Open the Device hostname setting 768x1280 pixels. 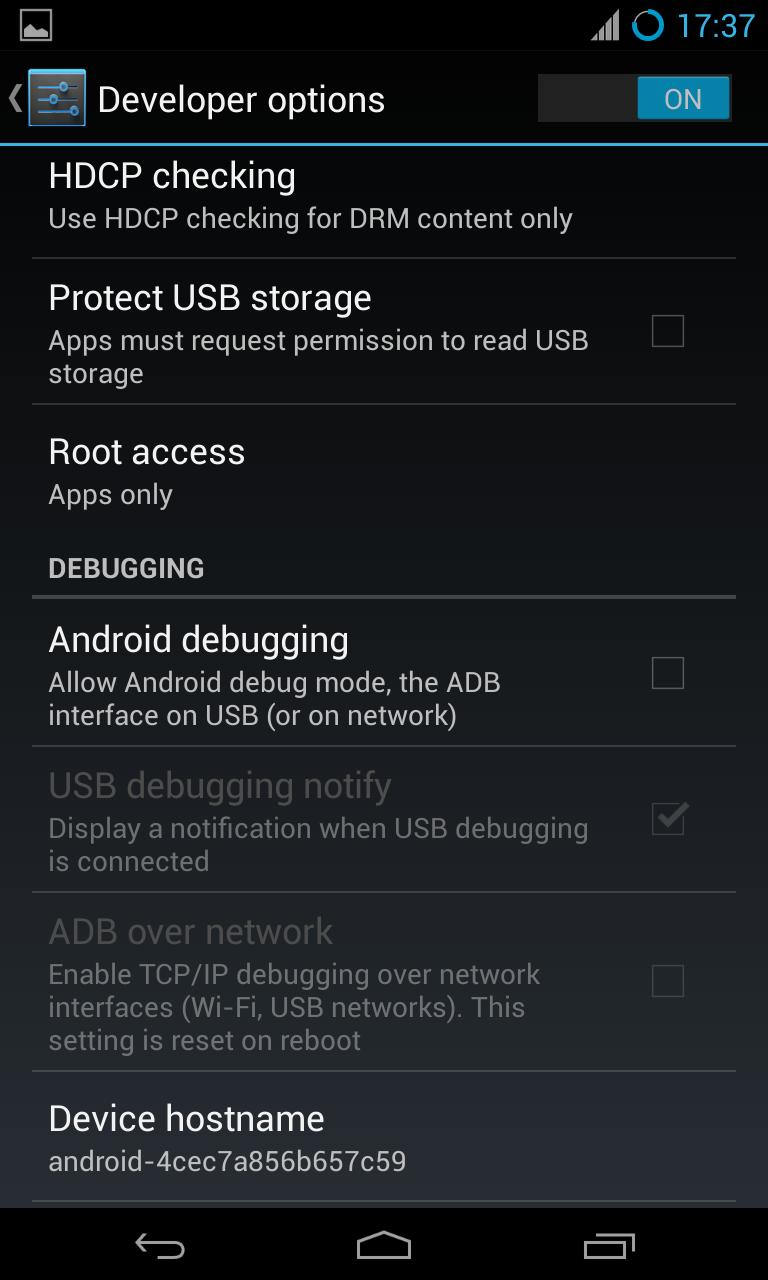click(384, 1138)
